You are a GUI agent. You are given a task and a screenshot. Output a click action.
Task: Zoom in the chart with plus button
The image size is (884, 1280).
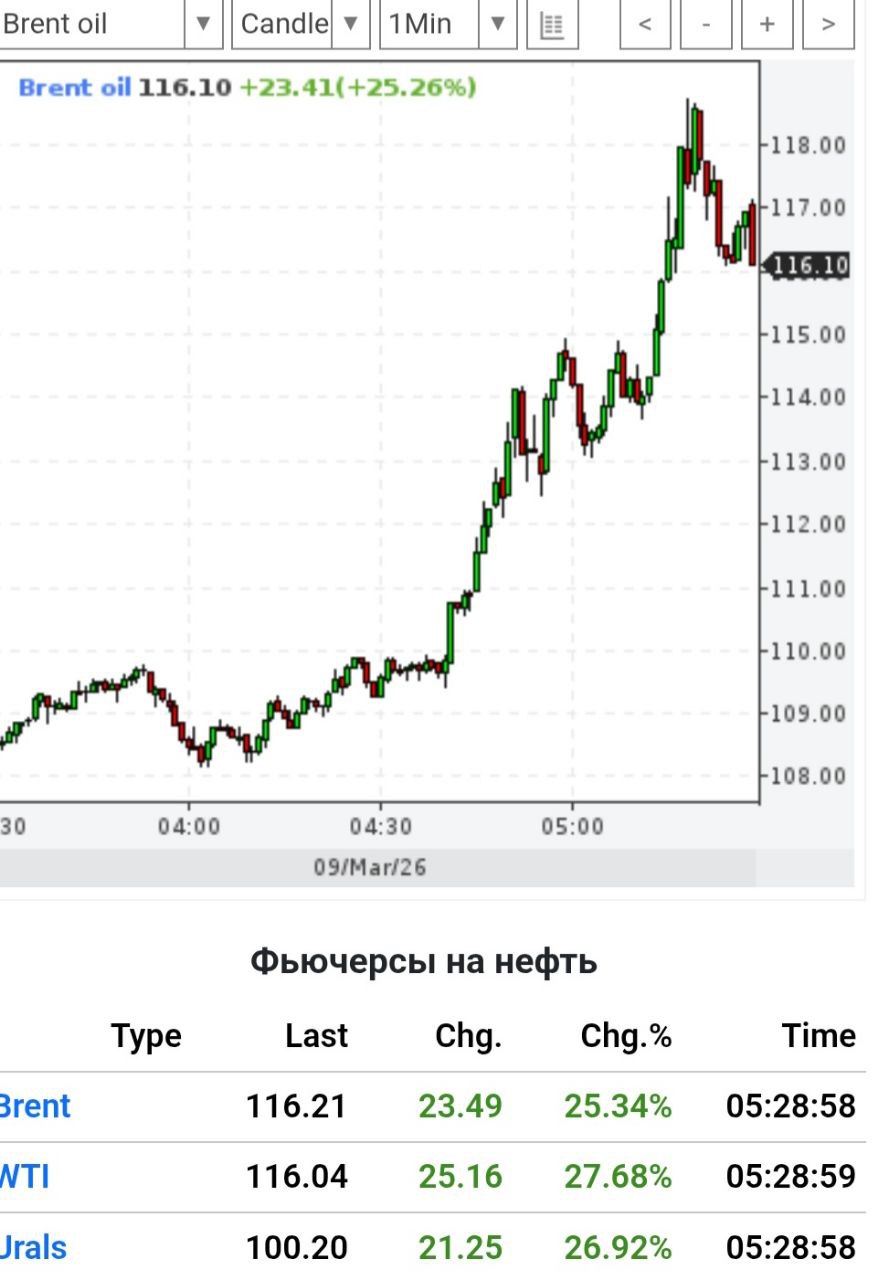tap(767, 24)
